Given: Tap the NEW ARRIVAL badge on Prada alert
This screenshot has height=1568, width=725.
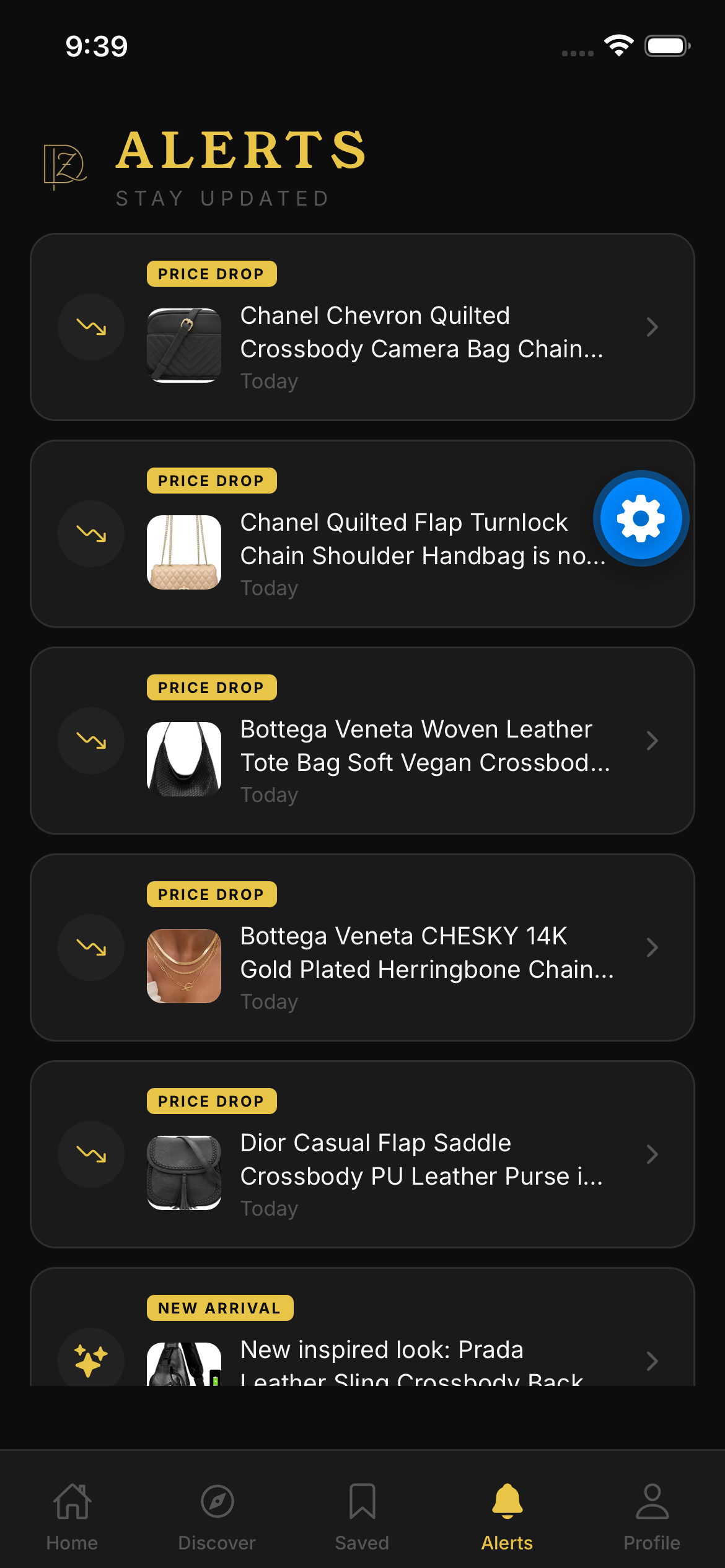Looking at the screenshot, I should click(x=219, y=1307).
